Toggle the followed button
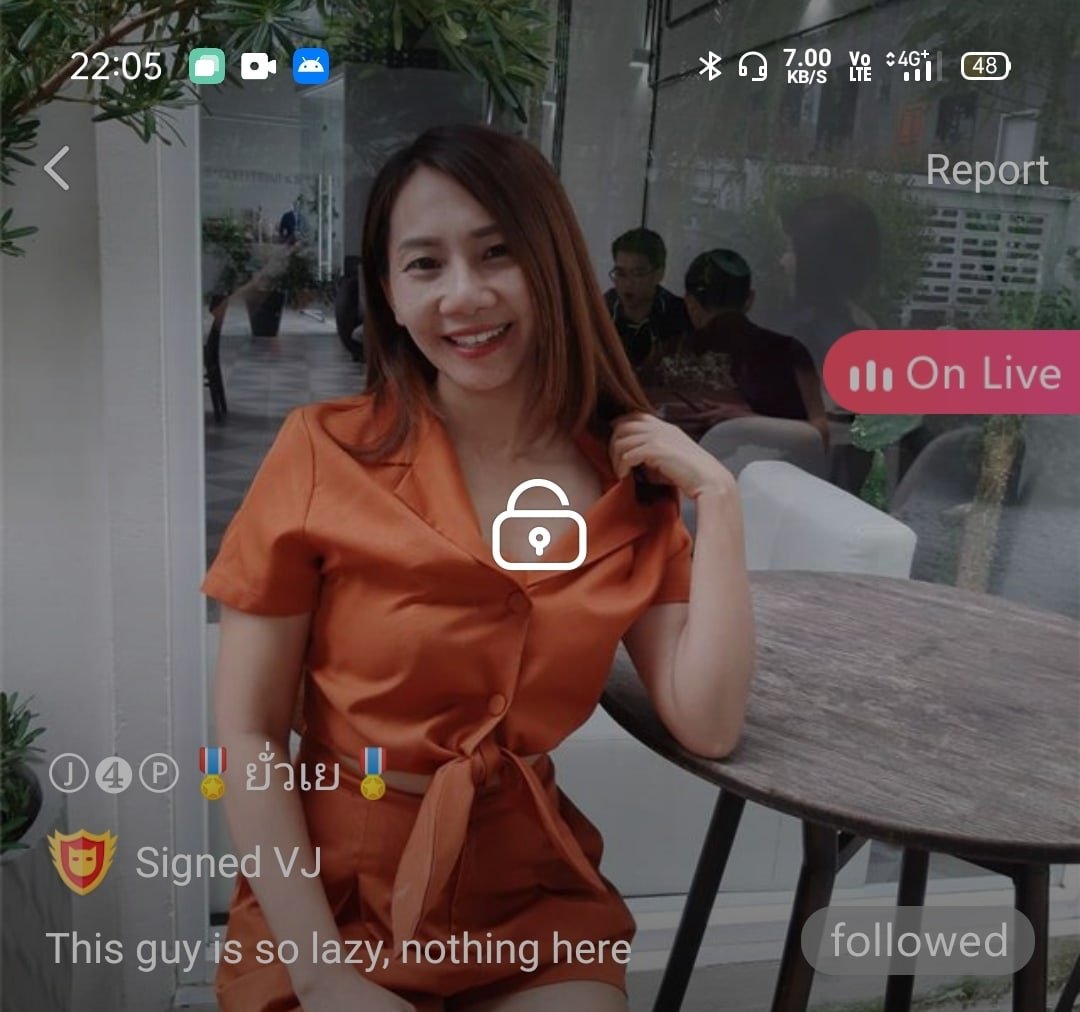Viewport: 1080px width, 1012px height. pyautogui.click(x=917, y=941)
